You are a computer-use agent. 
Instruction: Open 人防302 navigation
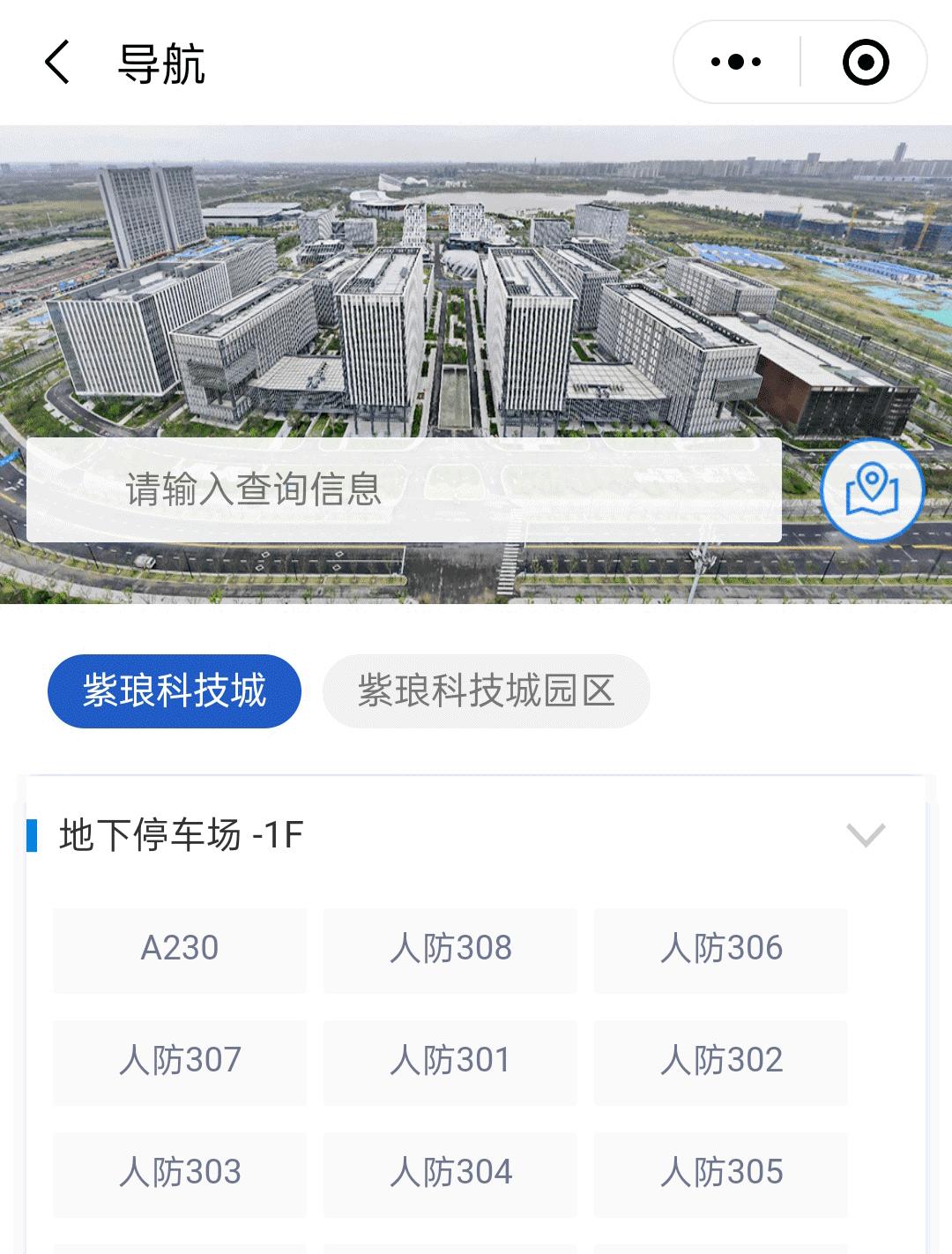(x=721, y=1062)
